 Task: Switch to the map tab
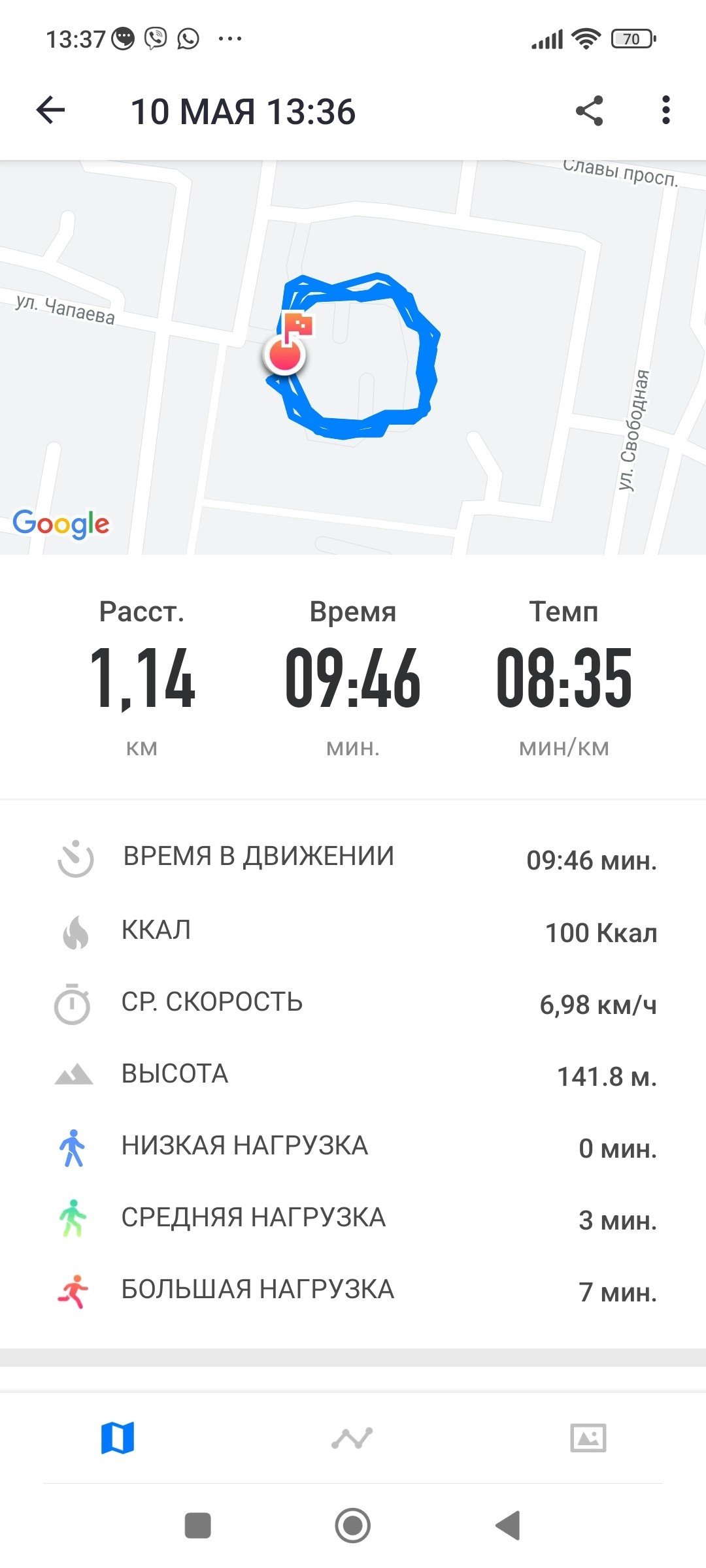[118, 1438]
